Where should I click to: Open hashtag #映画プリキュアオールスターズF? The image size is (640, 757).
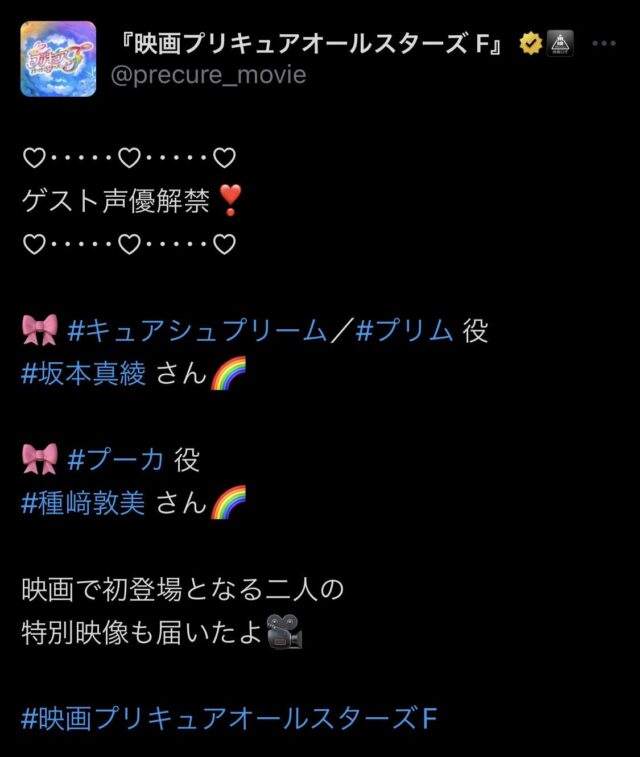[x=229, y=716]
